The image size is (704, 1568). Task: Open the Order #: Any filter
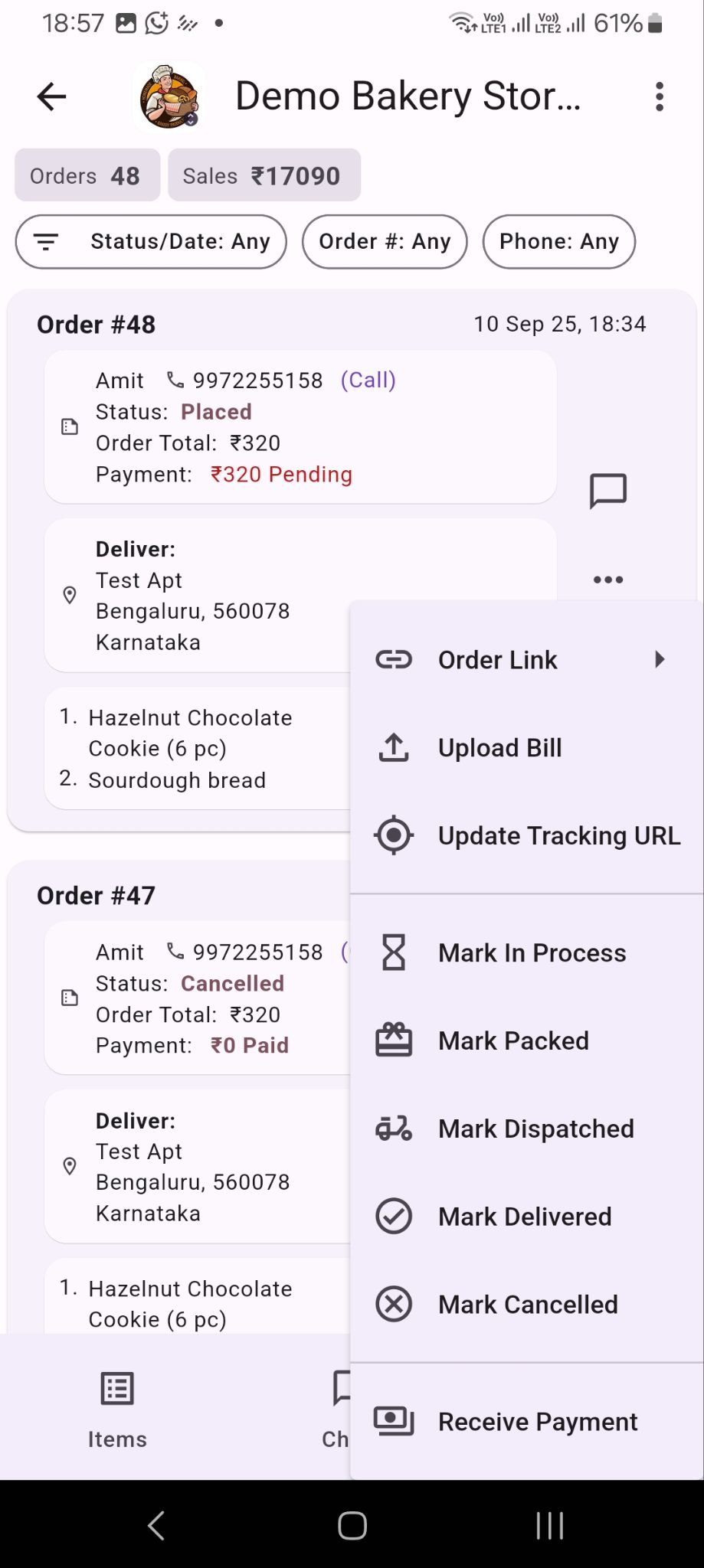click(384, 241)
